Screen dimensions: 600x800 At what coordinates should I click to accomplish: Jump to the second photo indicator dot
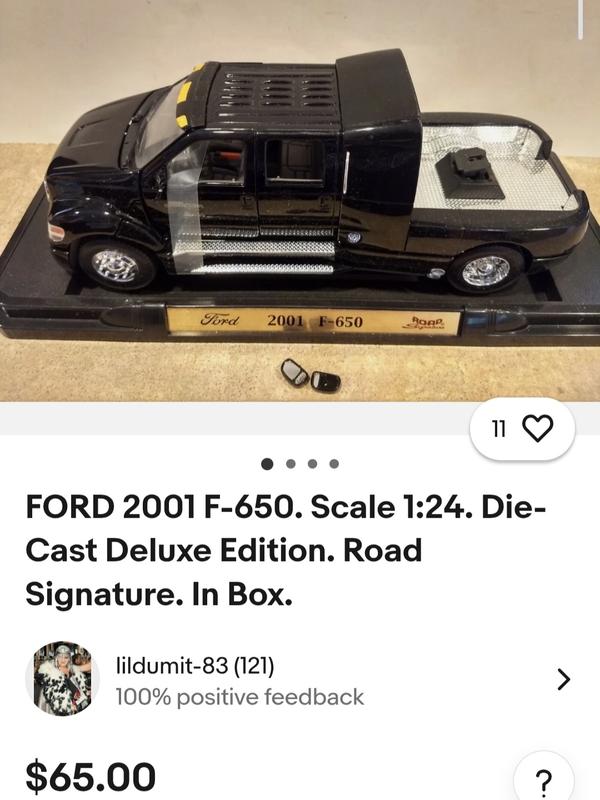point(290,463)
